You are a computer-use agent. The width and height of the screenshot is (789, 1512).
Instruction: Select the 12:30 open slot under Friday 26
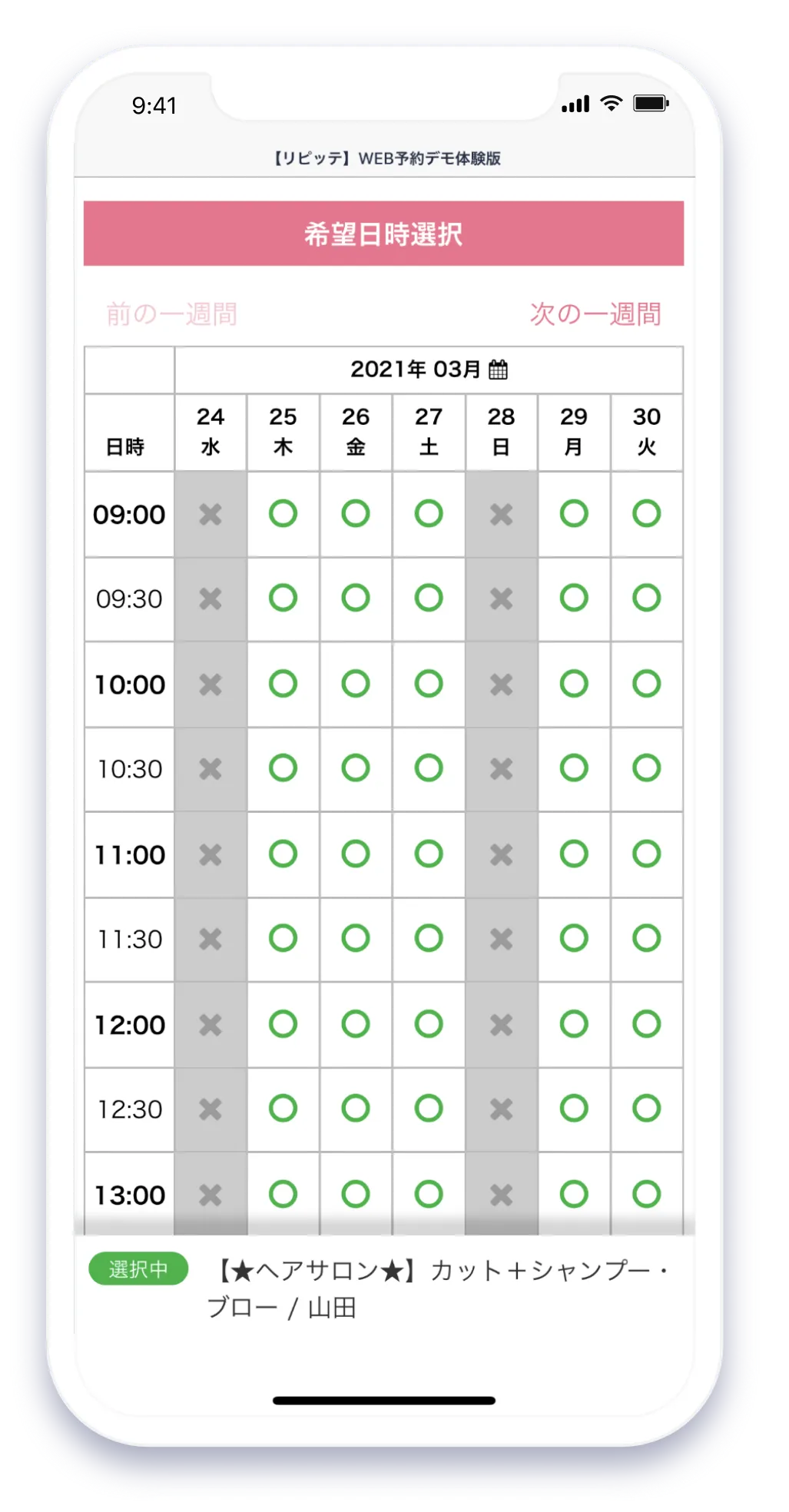point(355,1109)
